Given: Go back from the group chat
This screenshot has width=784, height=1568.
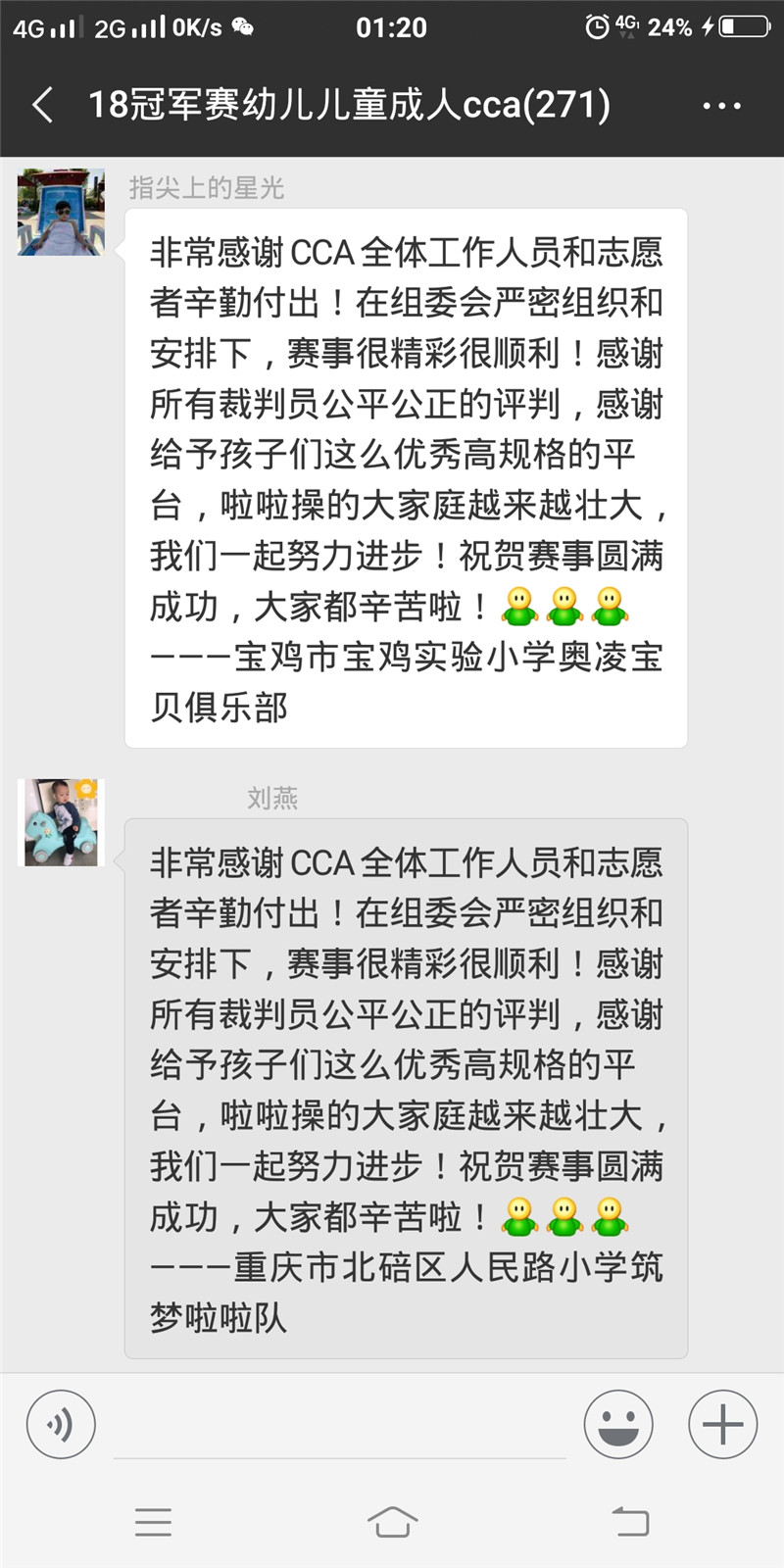Looking at the screenshot, I should point(42,105).
